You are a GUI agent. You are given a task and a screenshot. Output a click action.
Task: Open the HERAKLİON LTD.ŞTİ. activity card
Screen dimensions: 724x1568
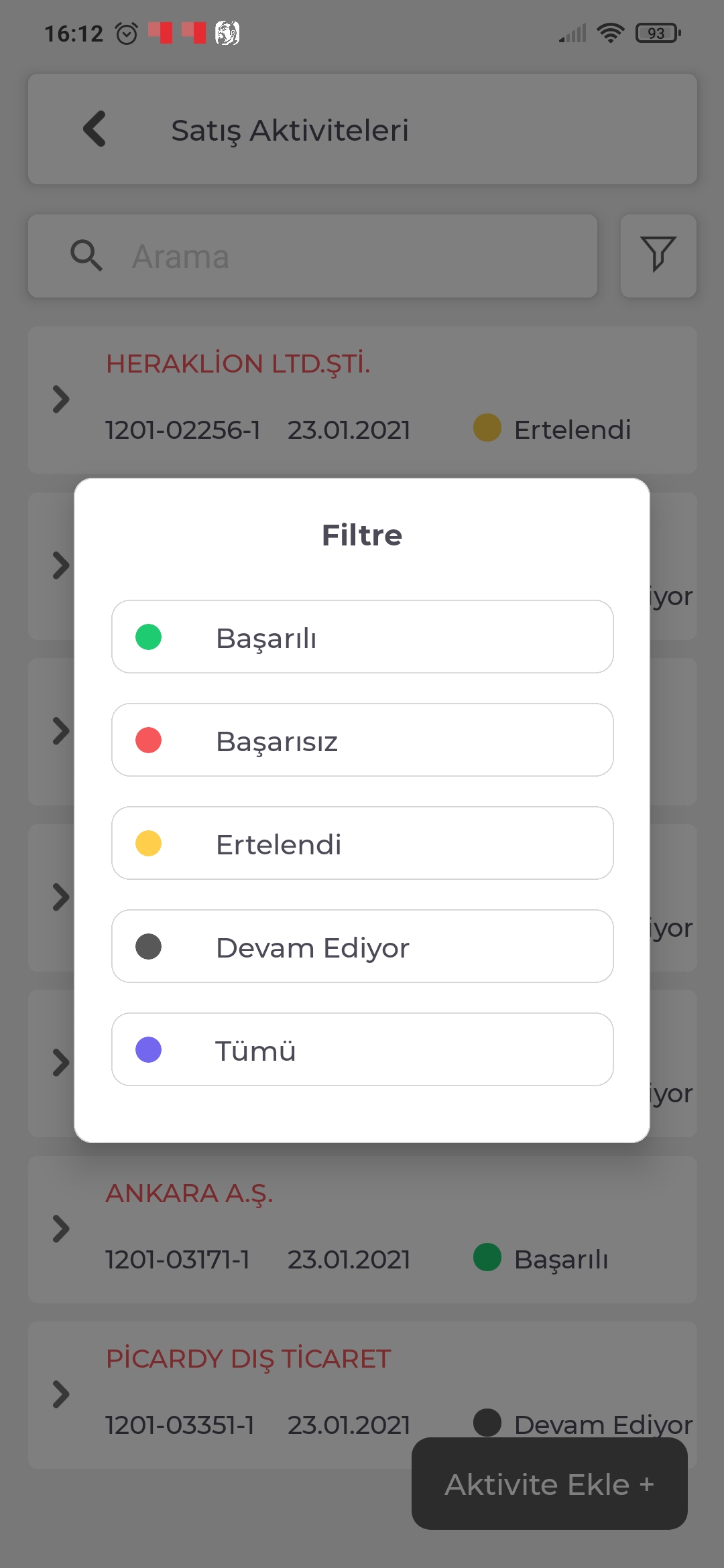[x=362, y=400]
